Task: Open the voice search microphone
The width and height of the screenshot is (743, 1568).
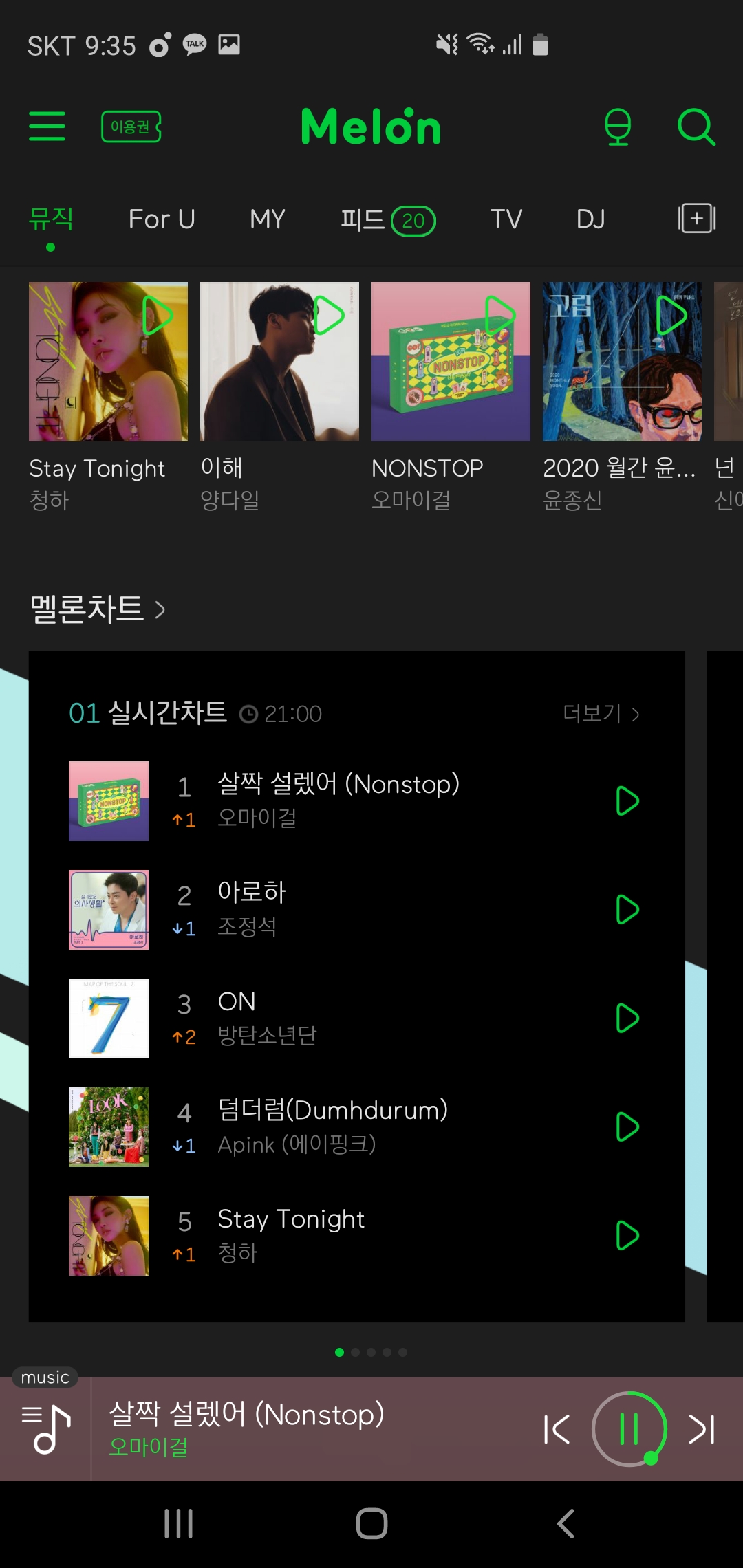Action: pyautogui.click(x=617, y=127)
